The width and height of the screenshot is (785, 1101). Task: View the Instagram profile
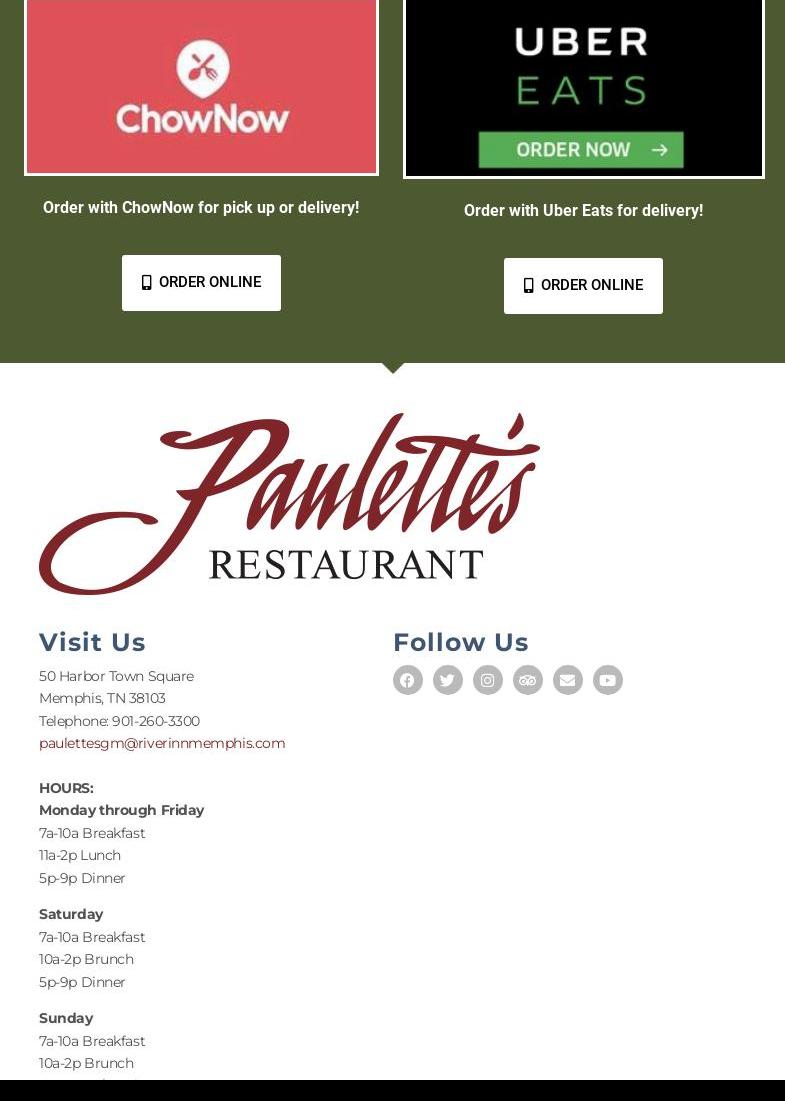(488, 680)
